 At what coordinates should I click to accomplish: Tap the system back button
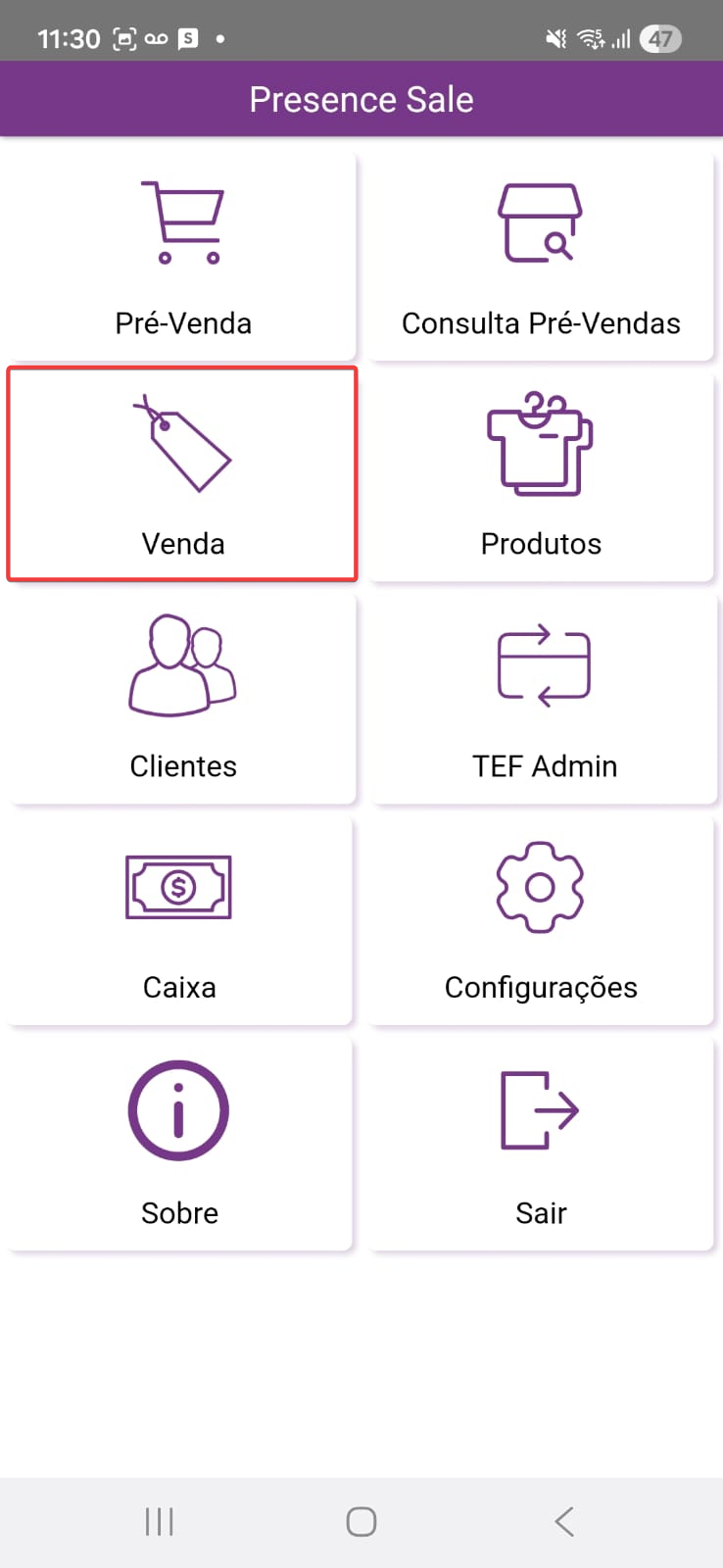[563, 1521]
